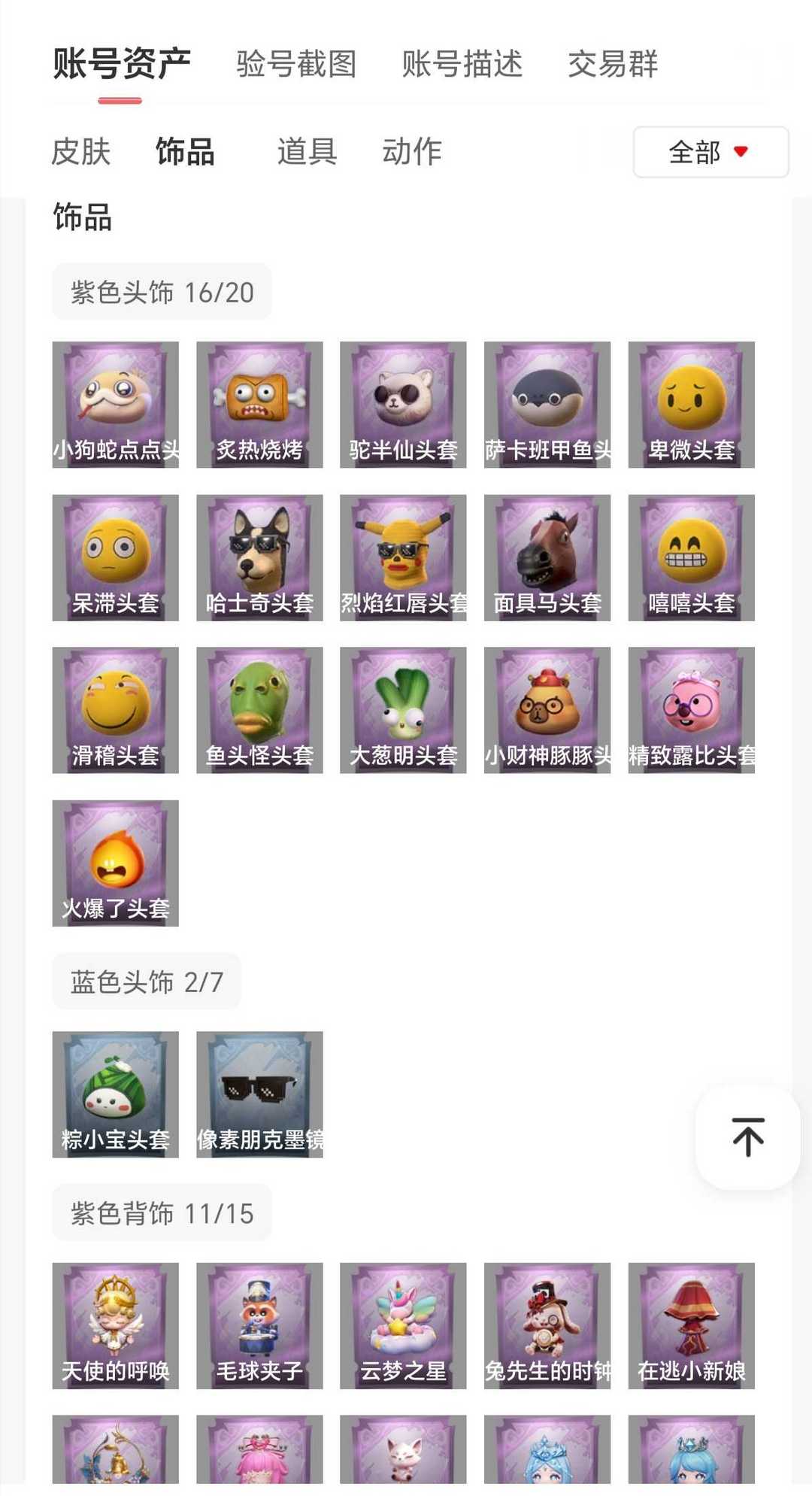Choose the 饰品 category tab

coord(185,152)
